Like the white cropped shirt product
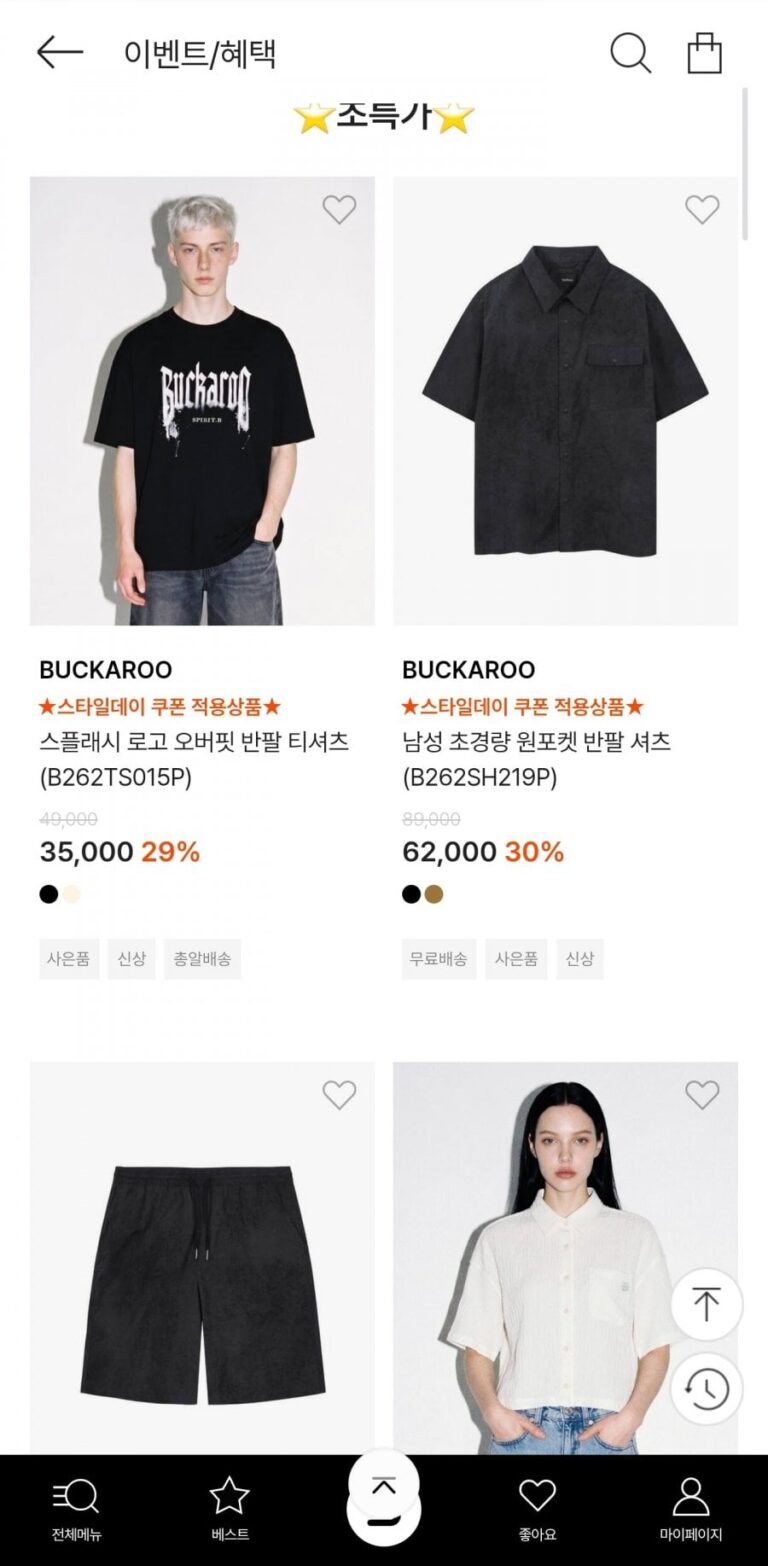The width and height of the screenshot is (768, 1566). 702,1095
